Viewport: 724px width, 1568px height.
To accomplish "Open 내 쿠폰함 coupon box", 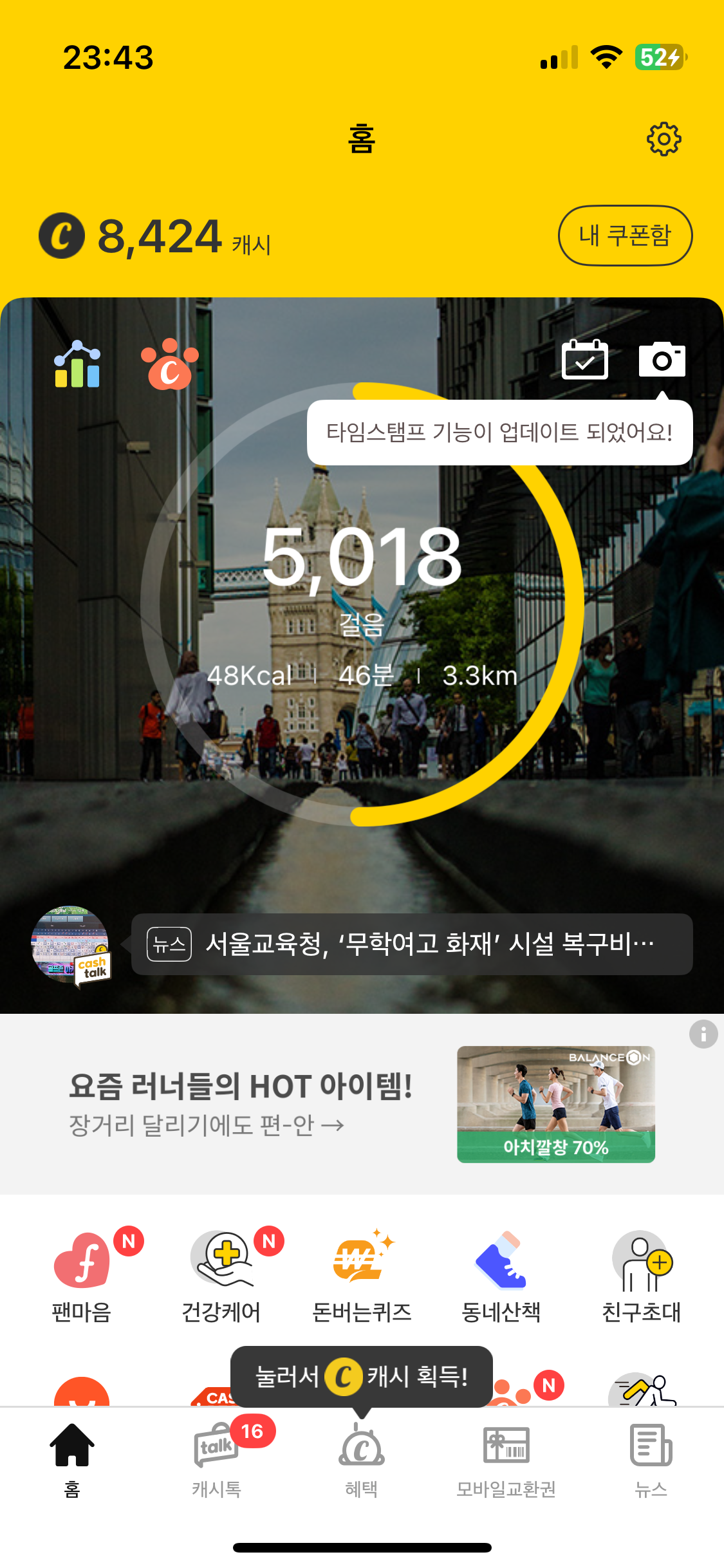I will pos(625,236).
